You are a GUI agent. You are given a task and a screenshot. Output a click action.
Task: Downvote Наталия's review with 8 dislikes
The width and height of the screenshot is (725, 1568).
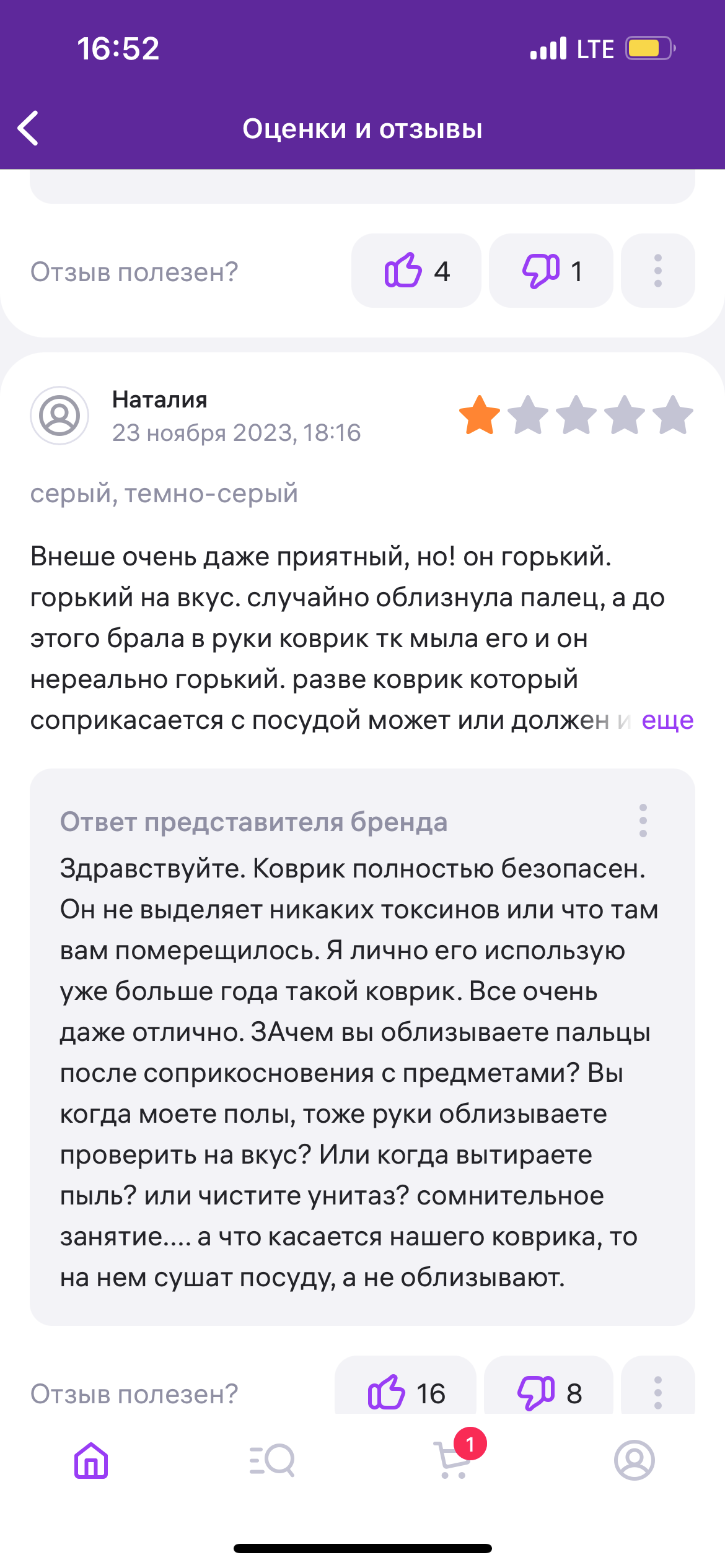coord(549,1392)
